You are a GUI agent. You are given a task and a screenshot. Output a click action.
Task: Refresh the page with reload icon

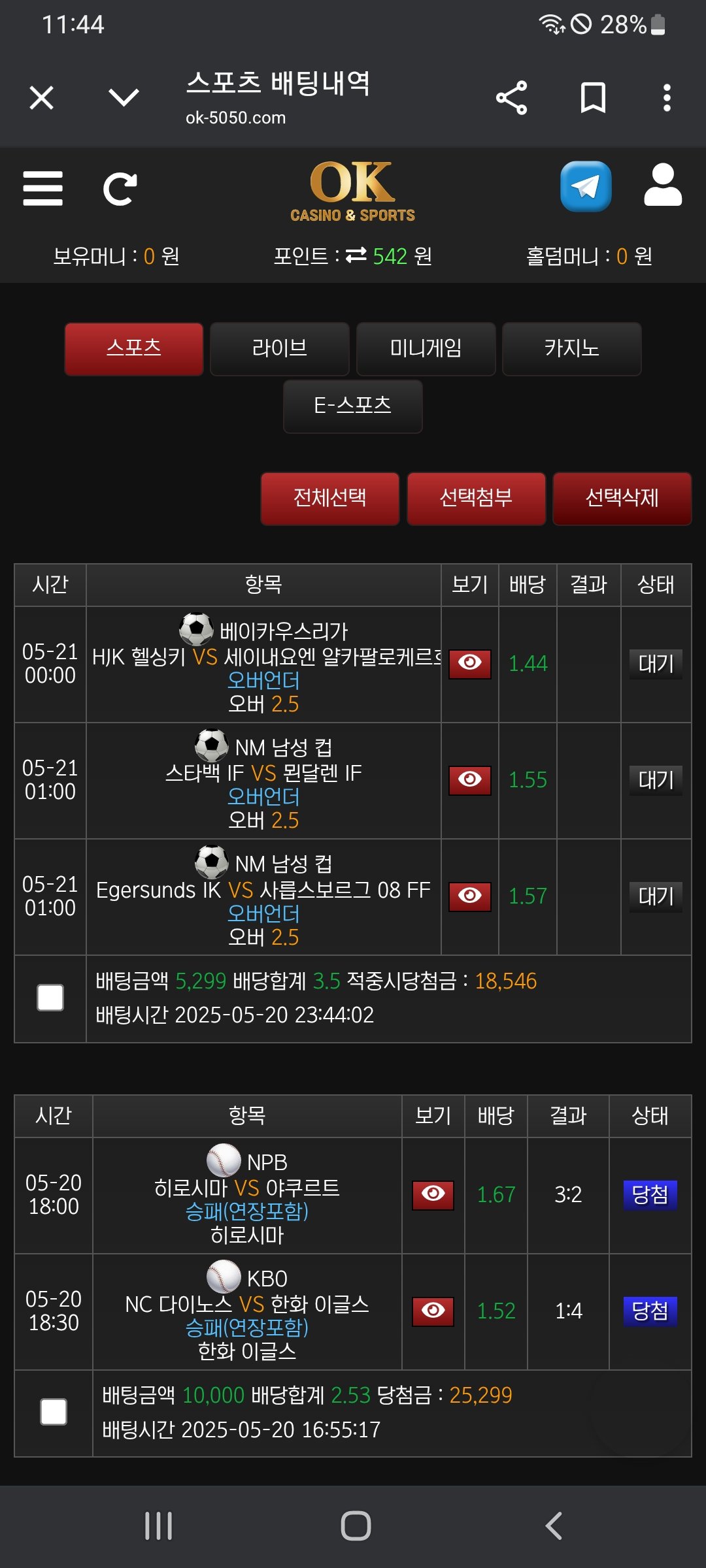tap(120, 189)
